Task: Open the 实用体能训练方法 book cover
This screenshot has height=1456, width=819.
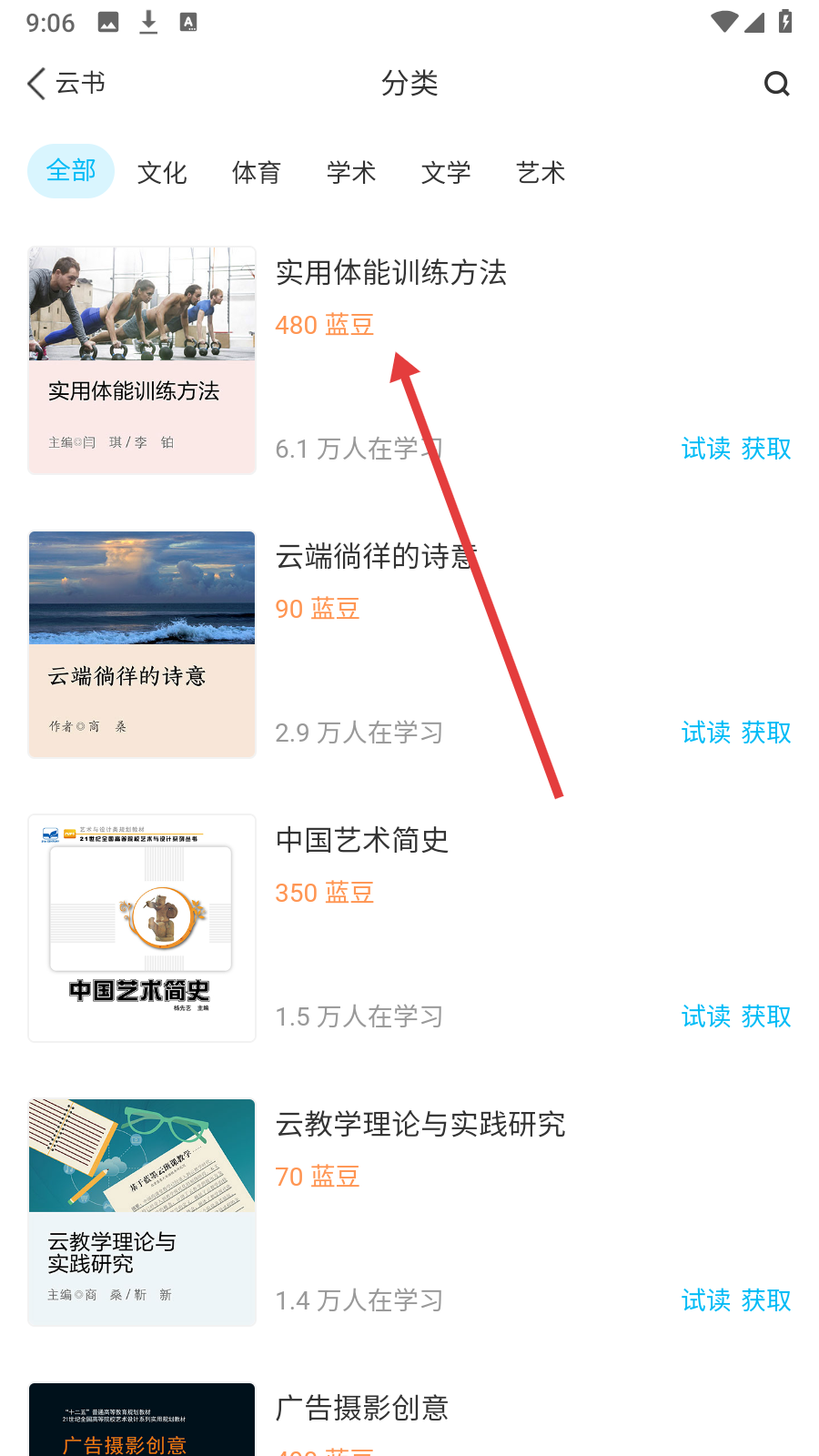Action: [142, 360]
